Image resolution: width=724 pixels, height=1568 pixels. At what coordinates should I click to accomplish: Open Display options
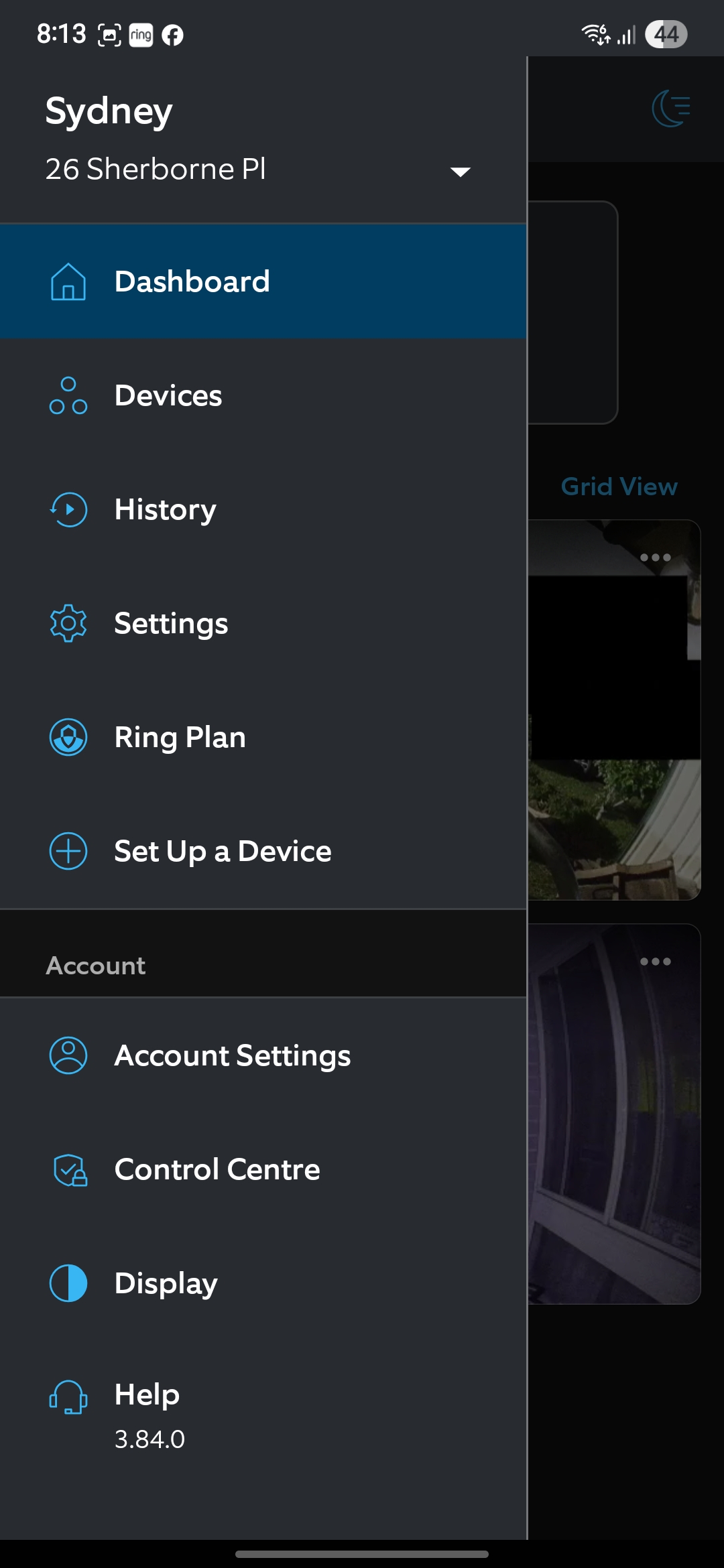(x=263, y=1283)
